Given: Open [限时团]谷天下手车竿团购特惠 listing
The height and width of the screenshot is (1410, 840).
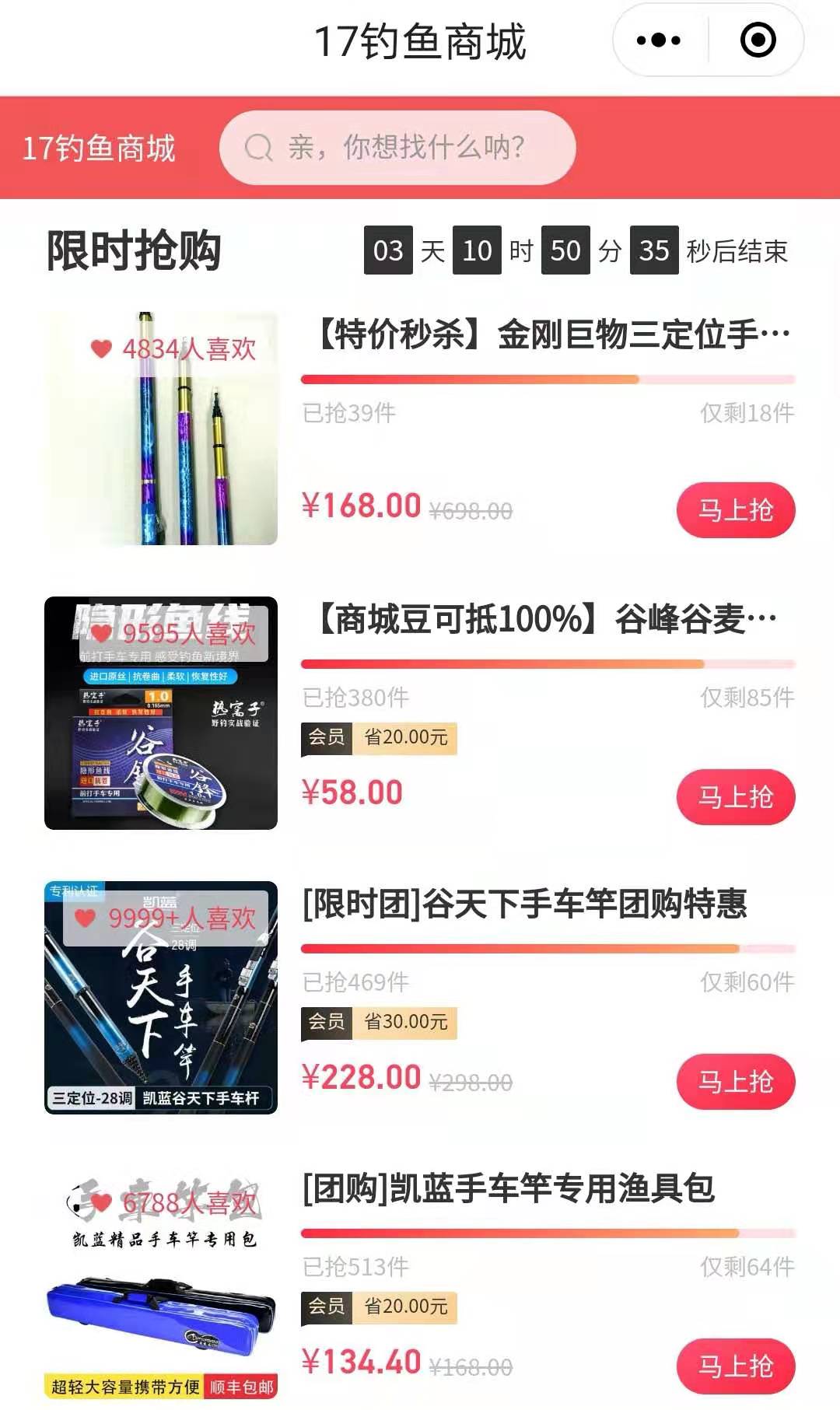Looking at the screenshot, I should pos(525,904).
